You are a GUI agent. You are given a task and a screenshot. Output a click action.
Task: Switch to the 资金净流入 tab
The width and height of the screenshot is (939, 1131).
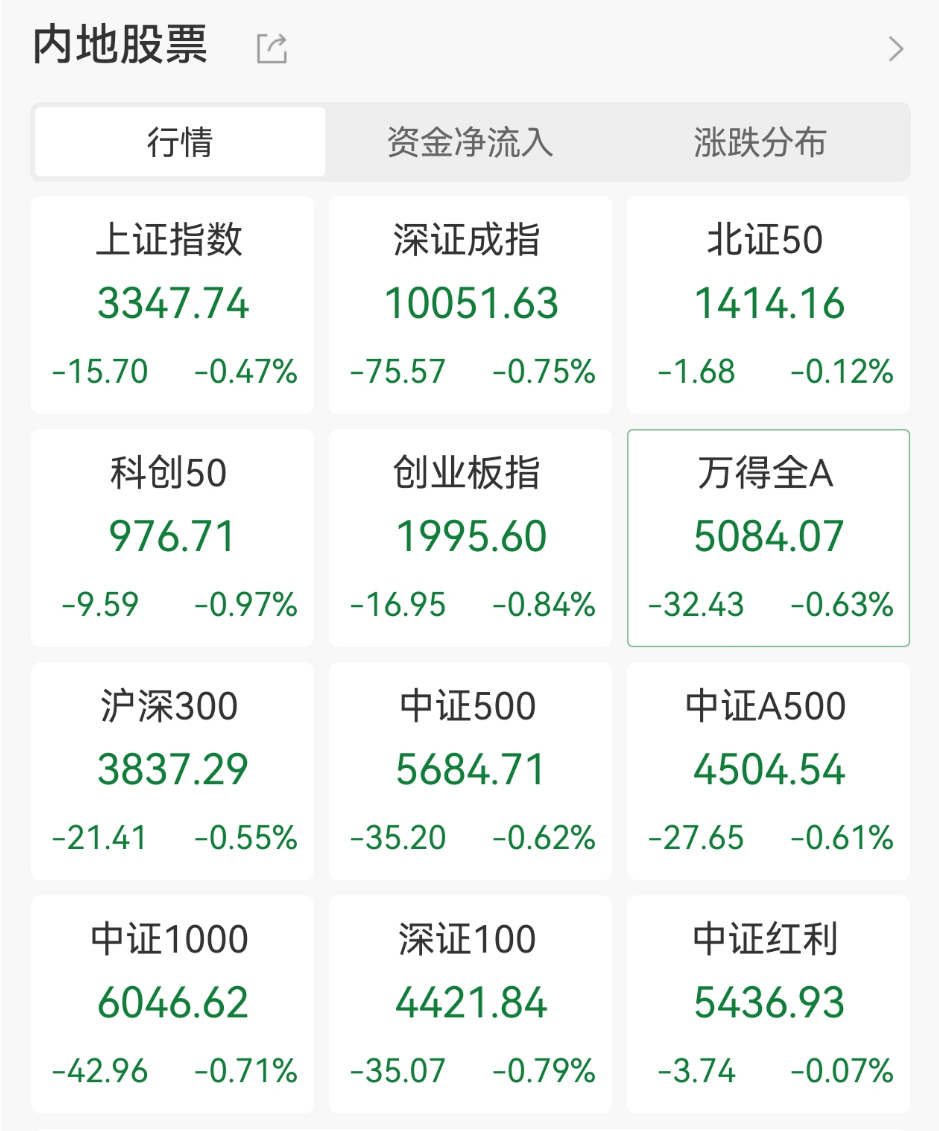click(469, 143)
